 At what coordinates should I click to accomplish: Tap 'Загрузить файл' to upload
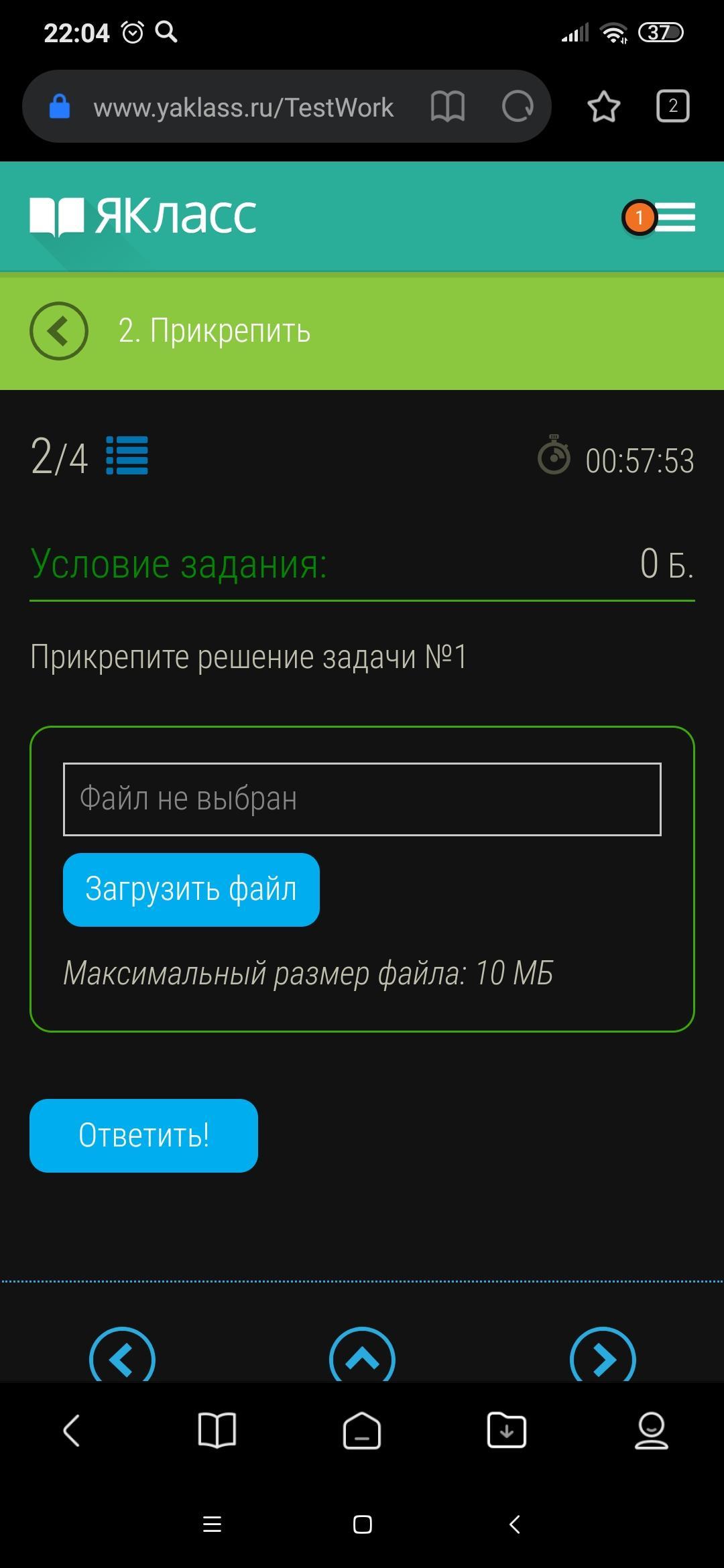(191, 890)
